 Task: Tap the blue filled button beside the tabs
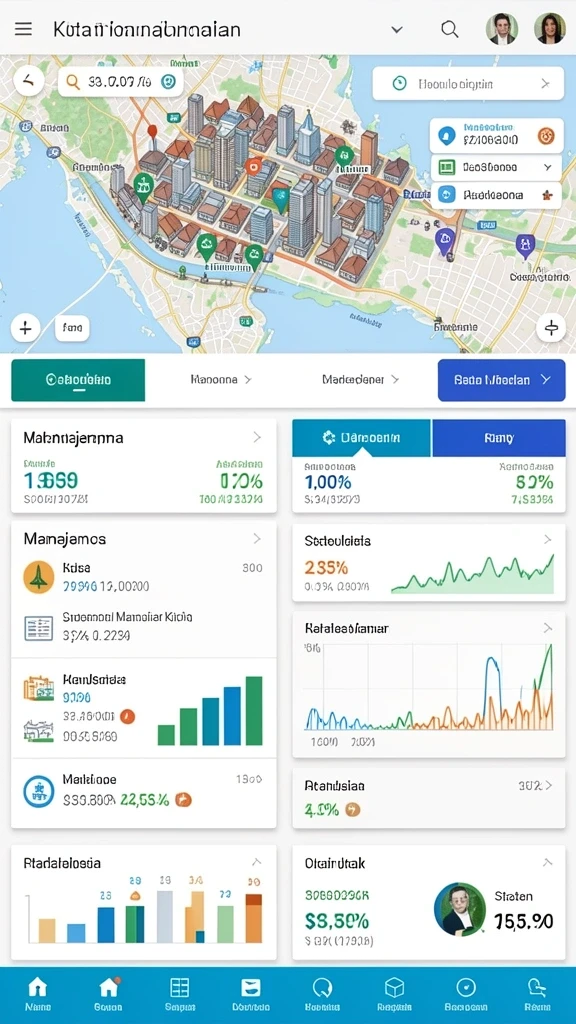click(x=502, y=379)
